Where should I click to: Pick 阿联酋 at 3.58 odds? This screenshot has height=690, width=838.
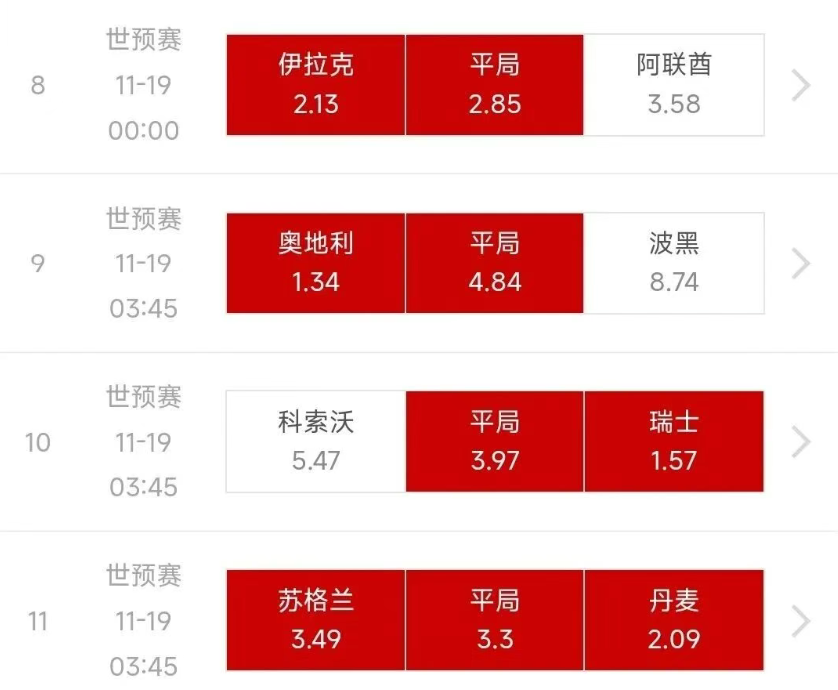[x=674, y=85]
